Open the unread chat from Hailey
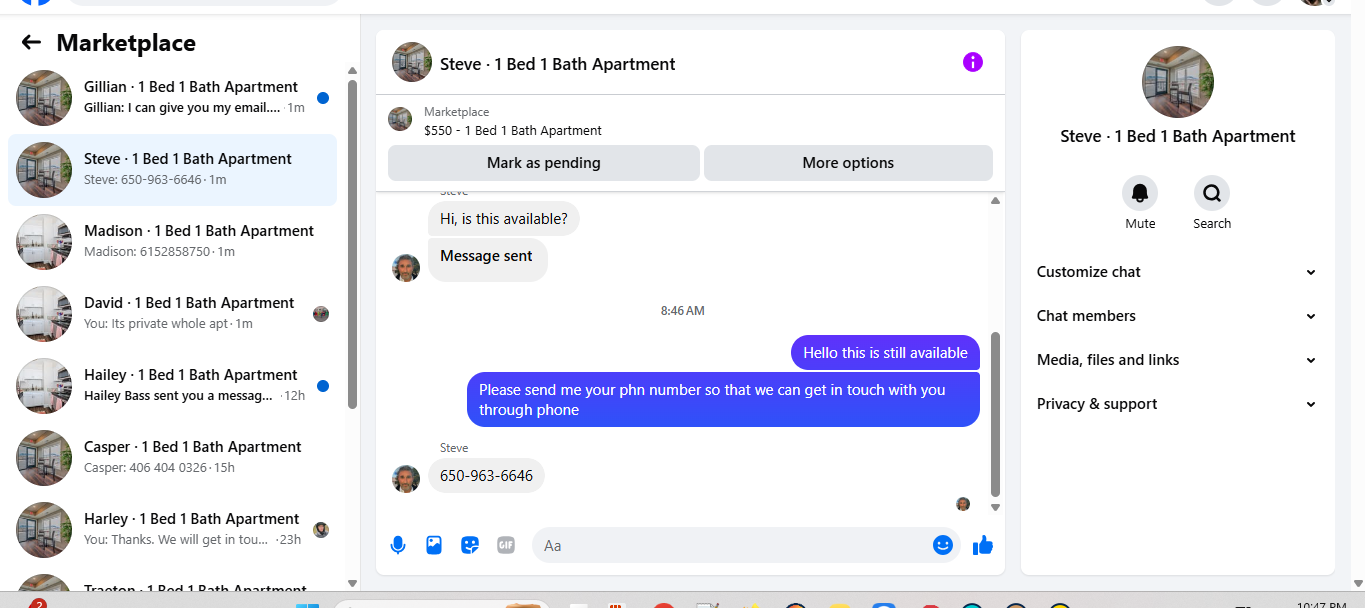This screenshot has width=1365, height=608. [172, 386]
